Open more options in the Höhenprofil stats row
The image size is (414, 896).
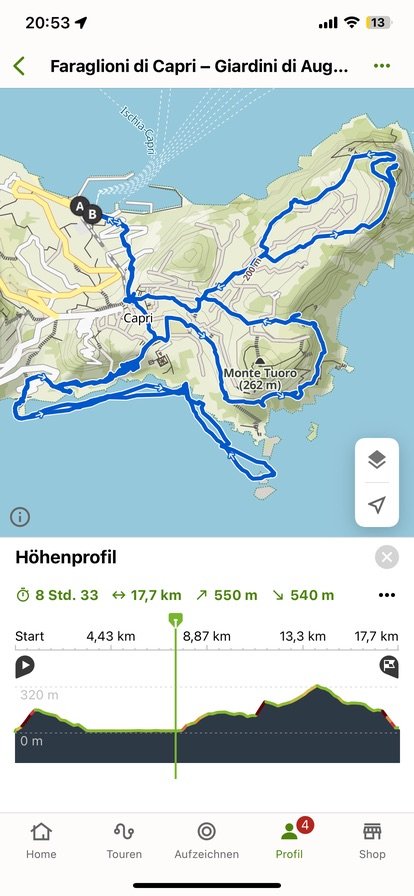coord(387,595)
